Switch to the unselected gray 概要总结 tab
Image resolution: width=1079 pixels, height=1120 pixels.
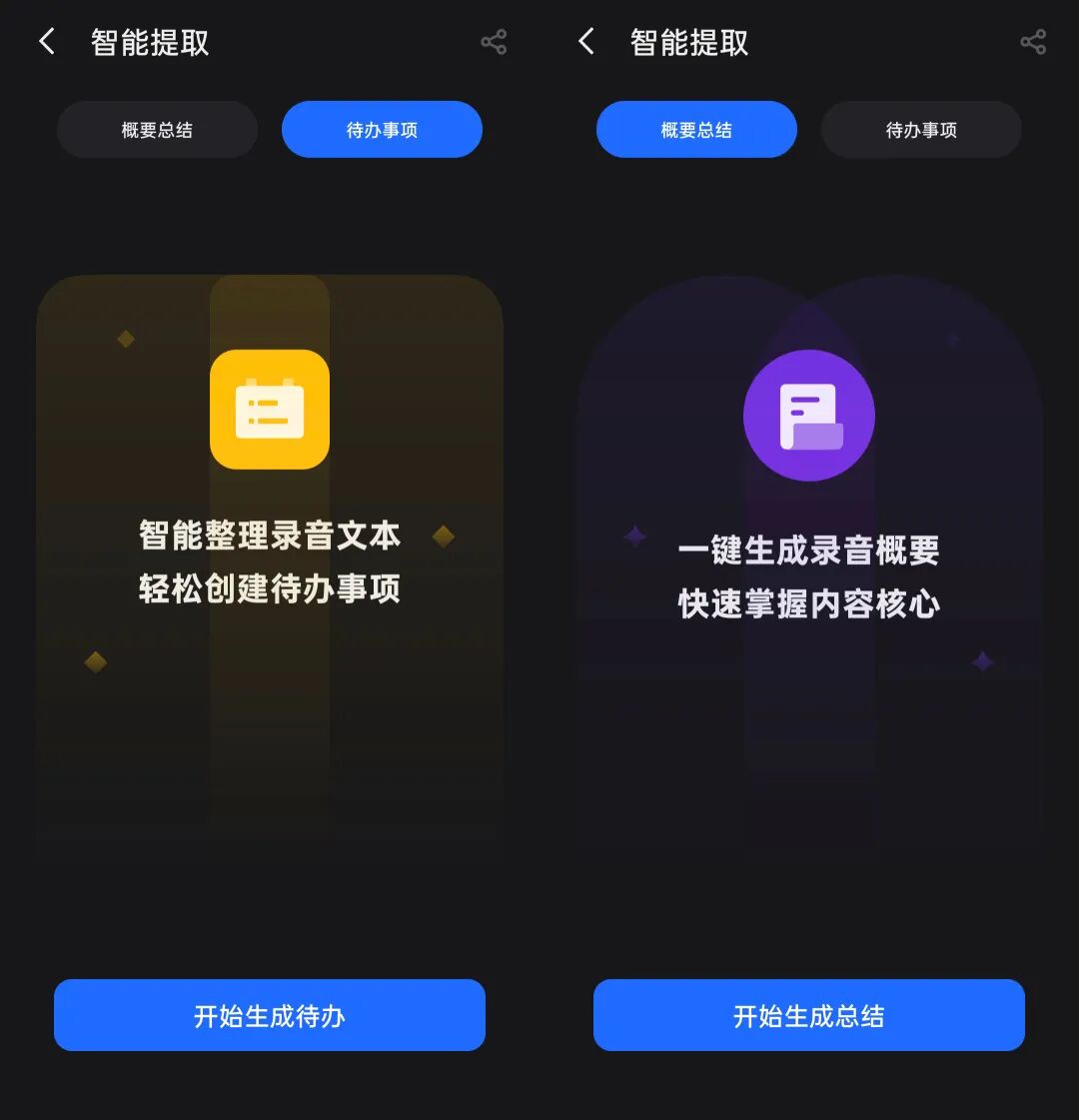tap(157, 130)
